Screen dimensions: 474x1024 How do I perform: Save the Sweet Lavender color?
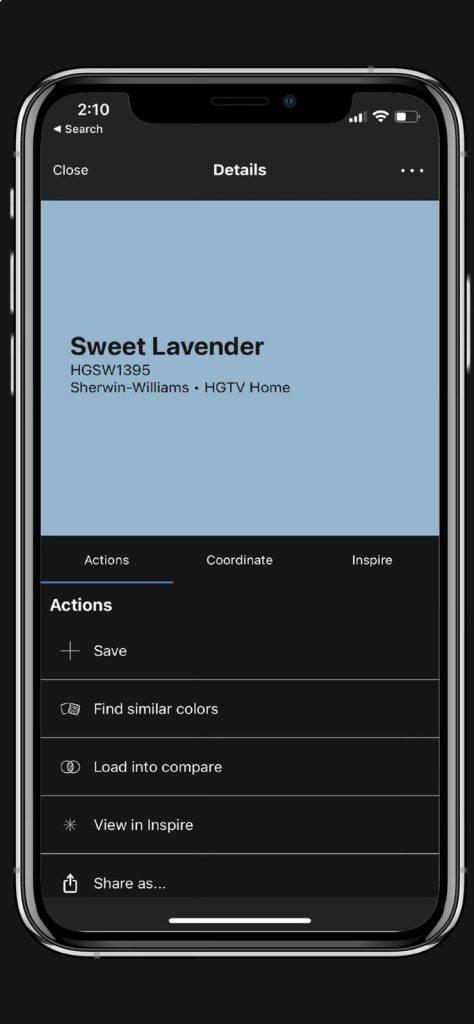(240, 651)
